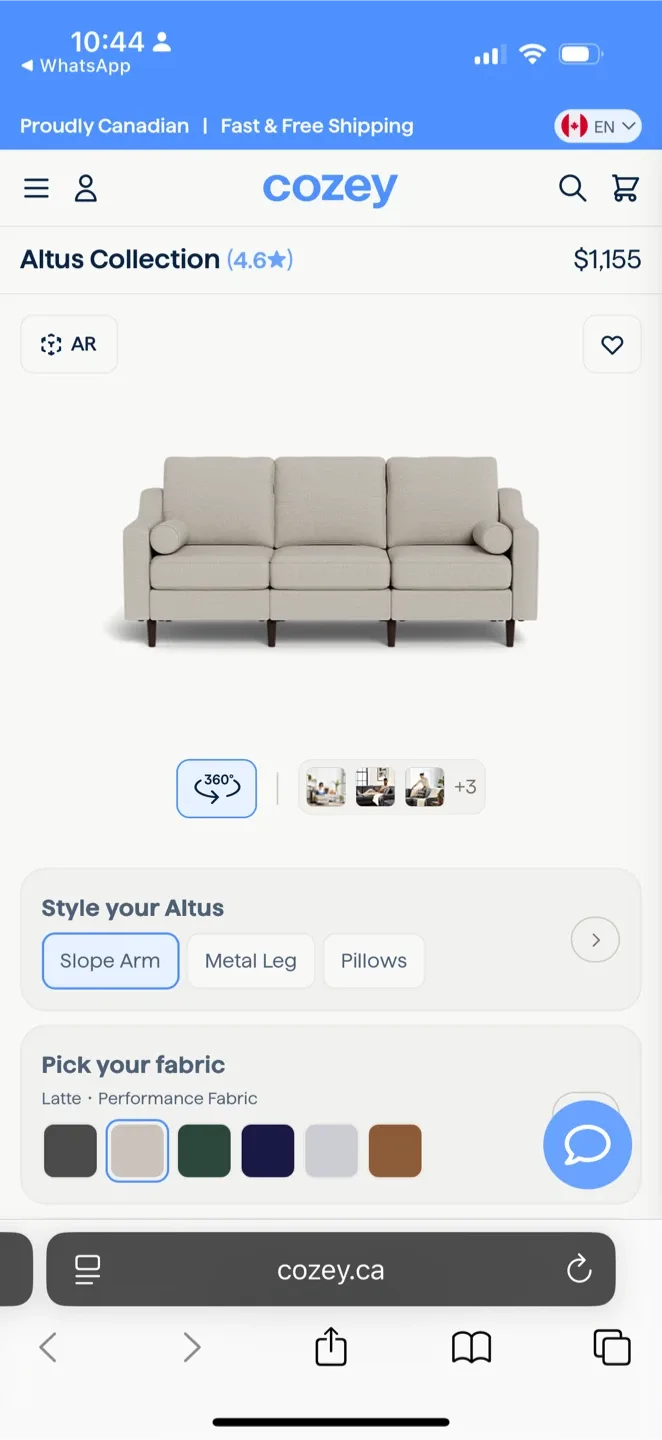Choose the Metal Leg style chip

point(251,961)
